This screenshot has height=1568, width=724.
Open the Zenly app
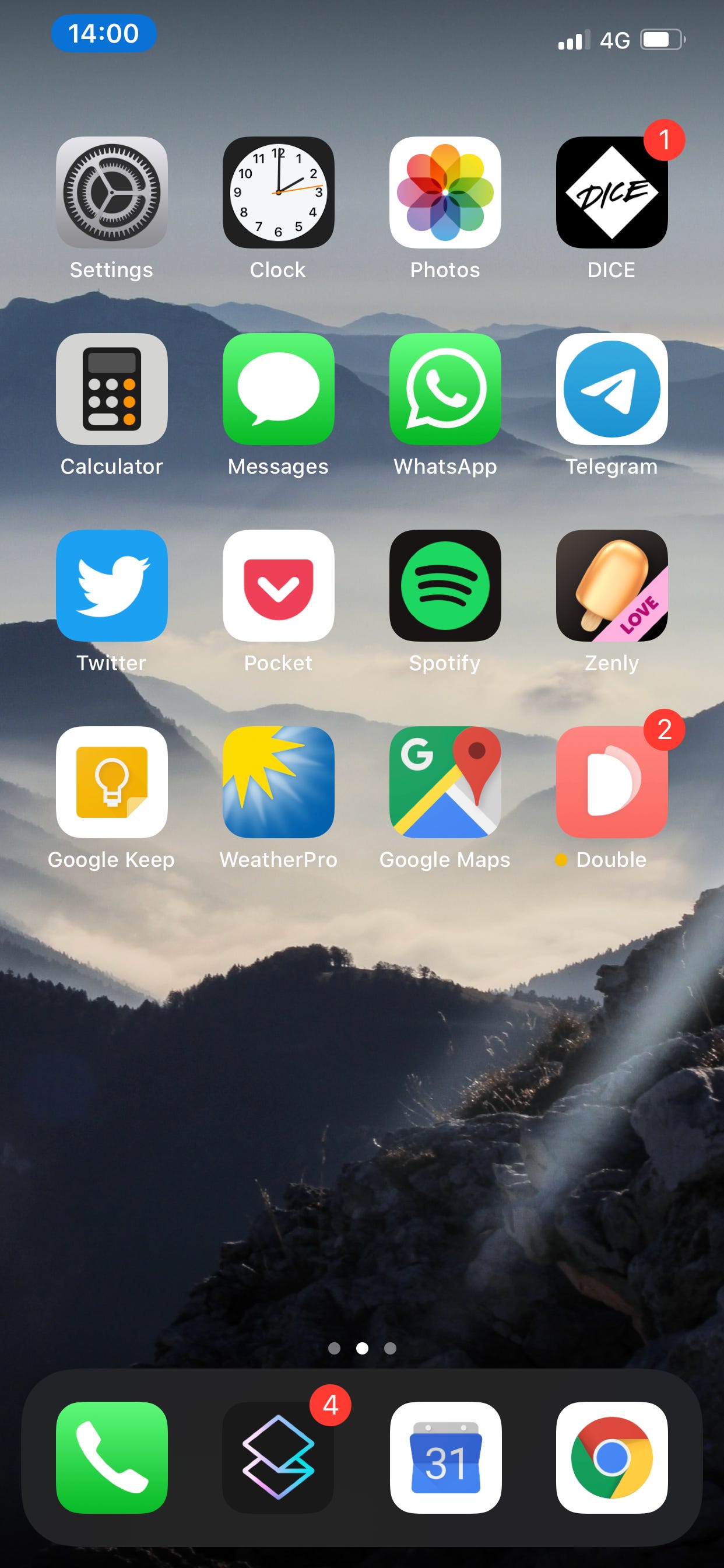click(x=611, y=586)
